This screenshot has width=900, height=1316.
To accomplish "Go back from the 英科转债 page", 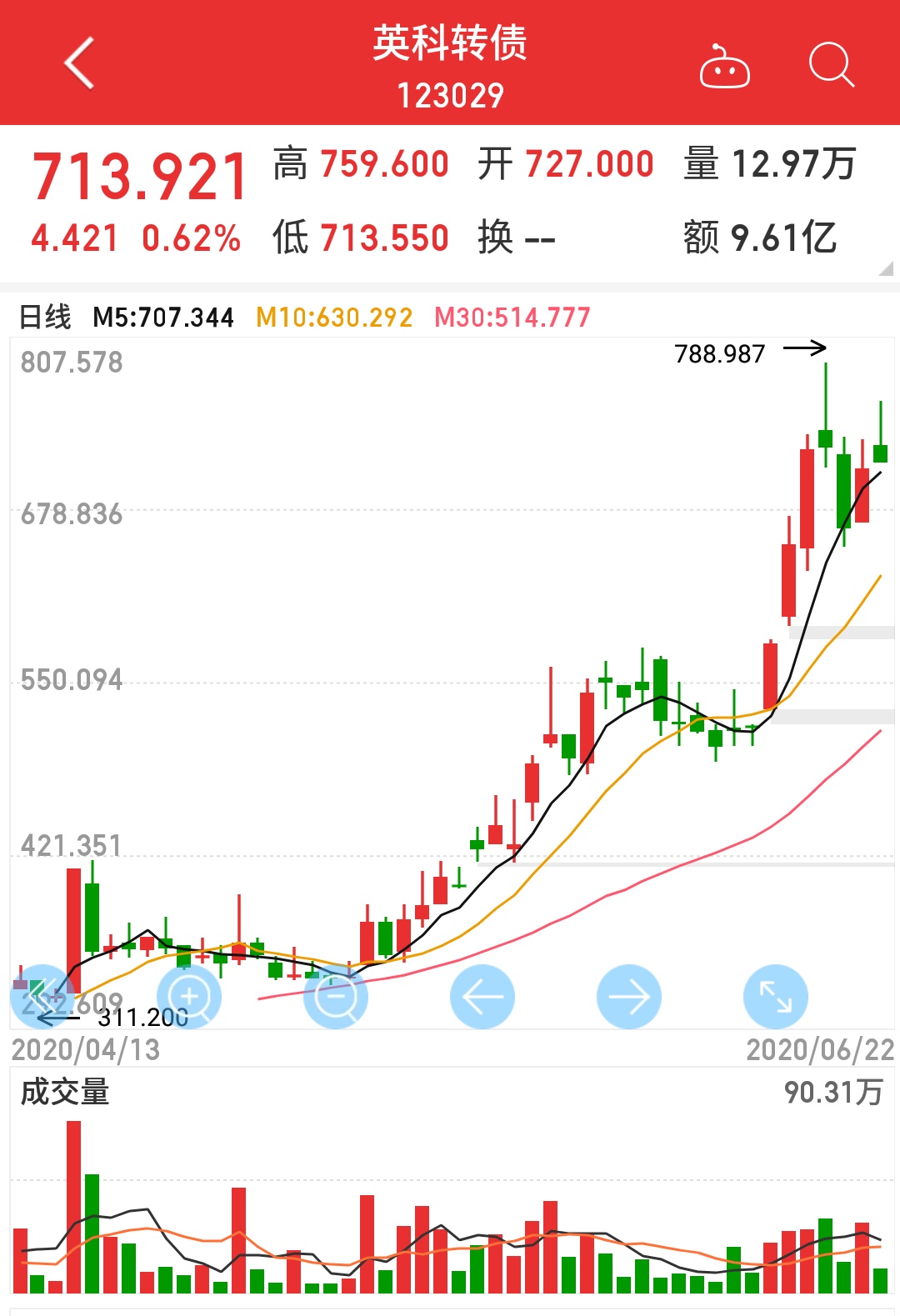I will (x=79, y=63).
